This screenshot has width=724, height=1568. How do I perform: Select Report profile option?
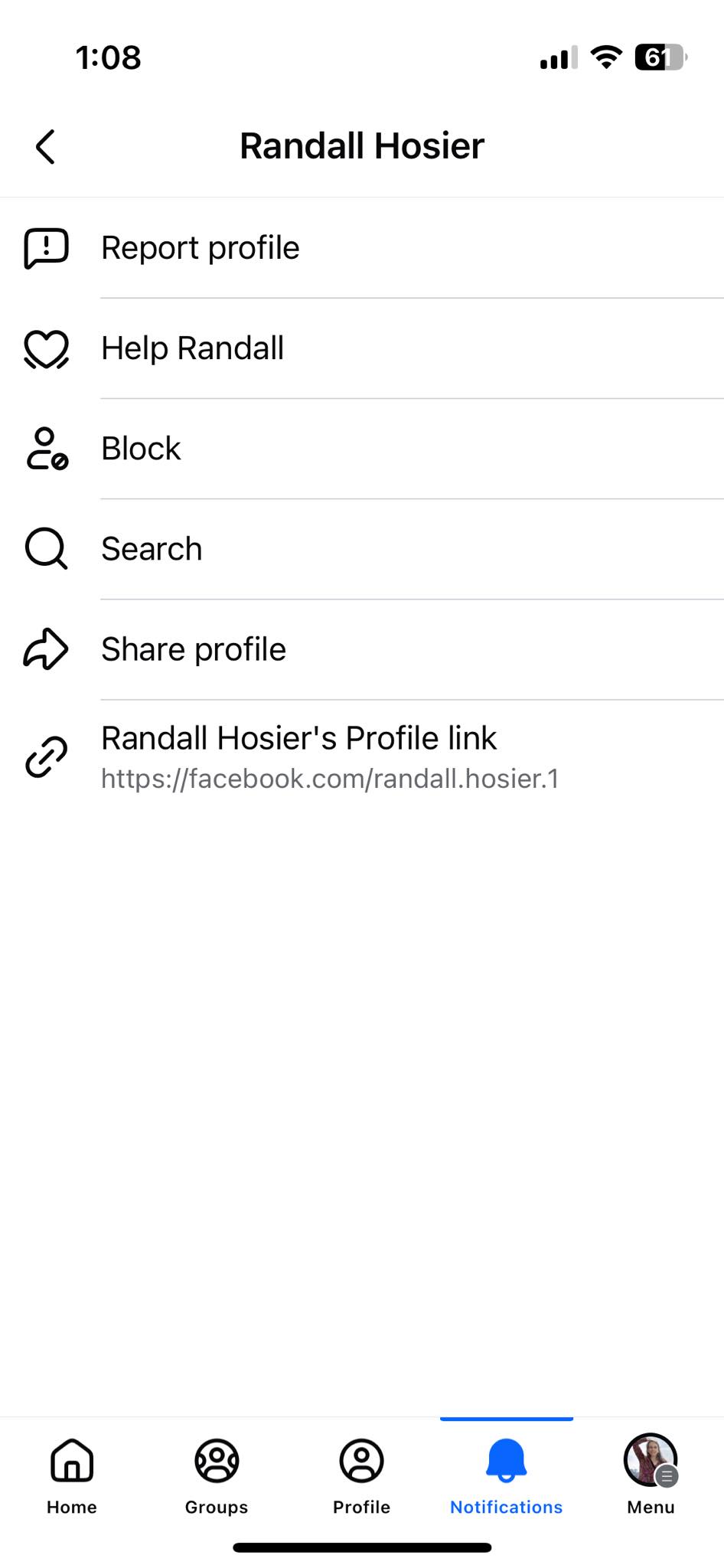coord(201,248)
